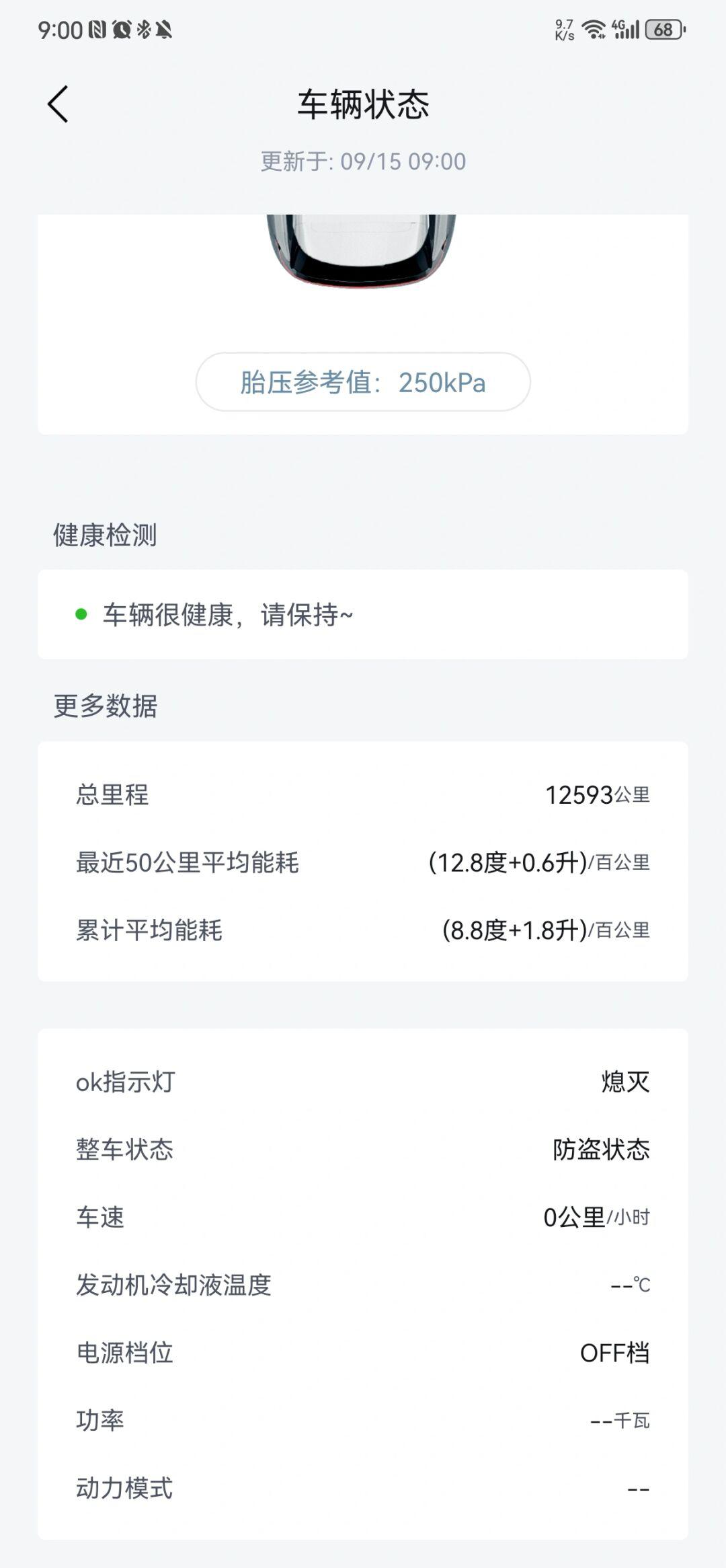Tap the 胎压参考值 250kPa chip
The height and width of the screenshot is (1568, 726).
click(x=363, y=382)
